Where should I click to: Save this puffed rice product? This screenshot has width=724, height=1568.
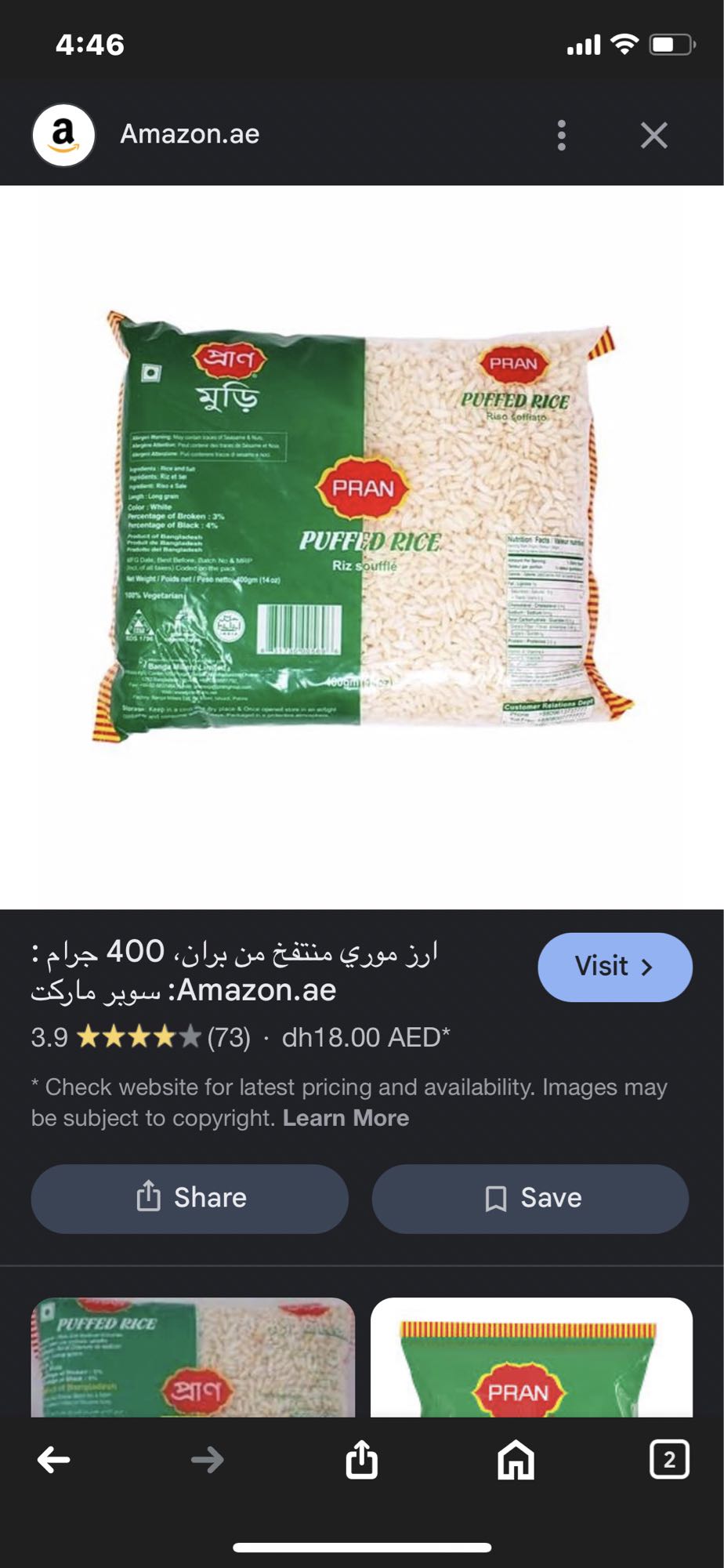pyautogui.click(x=533, y=1198)
